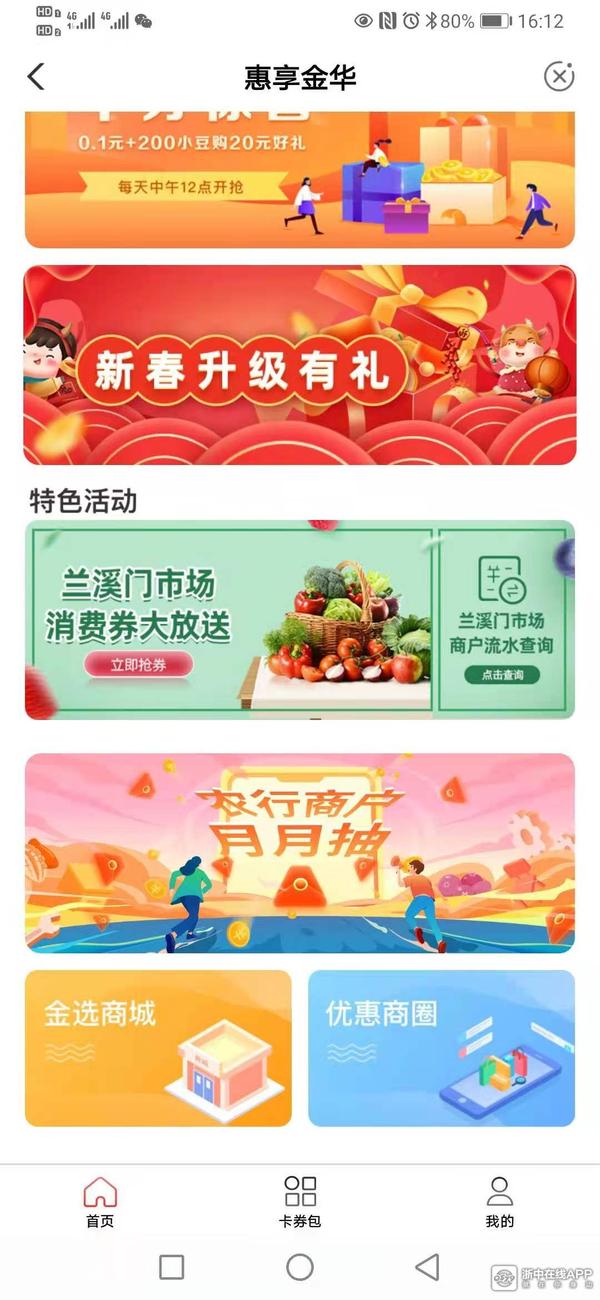Open the 优惠商圈 card
Viewport: 600px width, 1300px height.
[441, 1048]
